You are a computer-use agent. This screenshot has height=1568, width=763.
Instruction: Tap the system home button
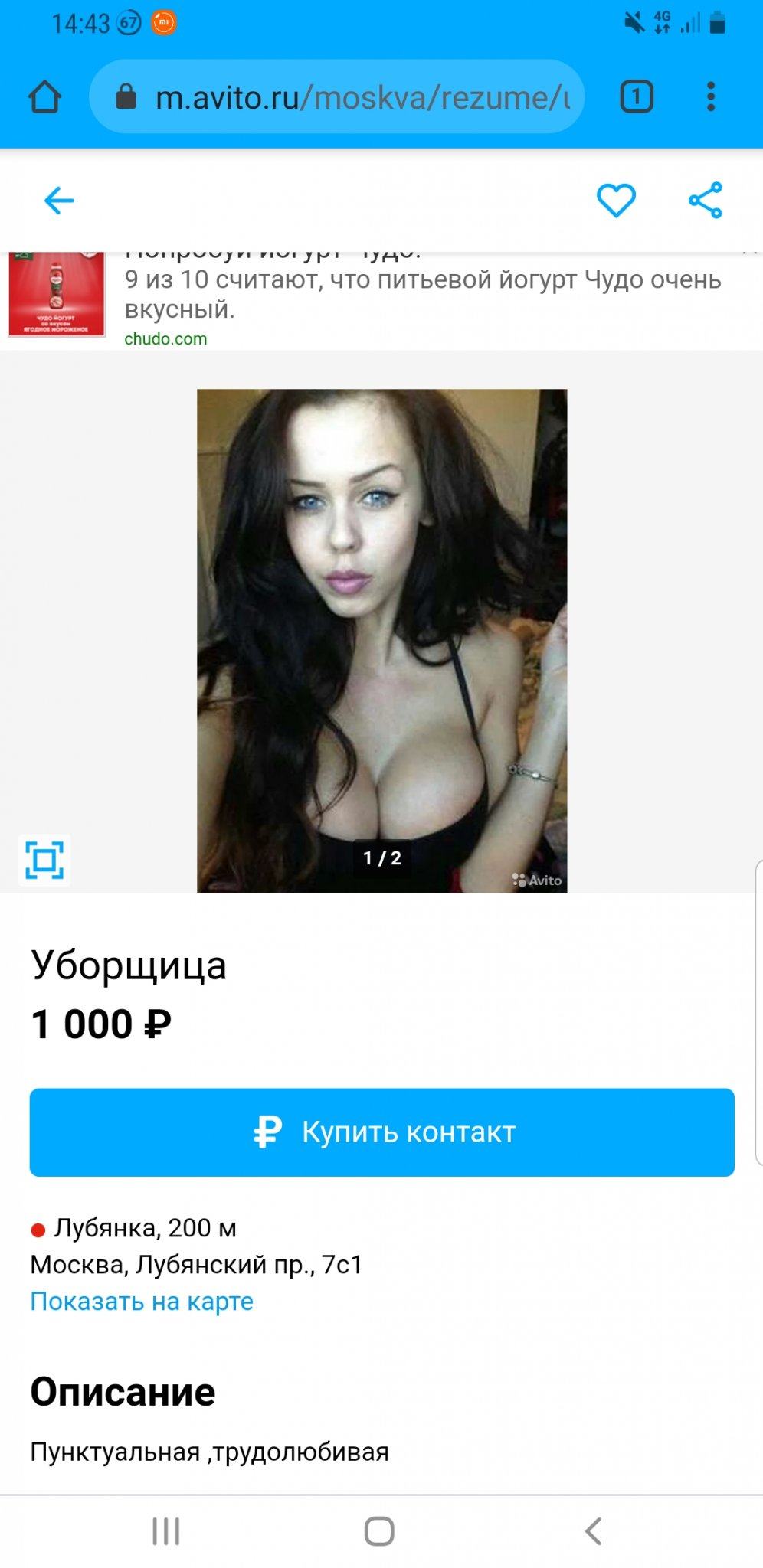coord(379,1531)
